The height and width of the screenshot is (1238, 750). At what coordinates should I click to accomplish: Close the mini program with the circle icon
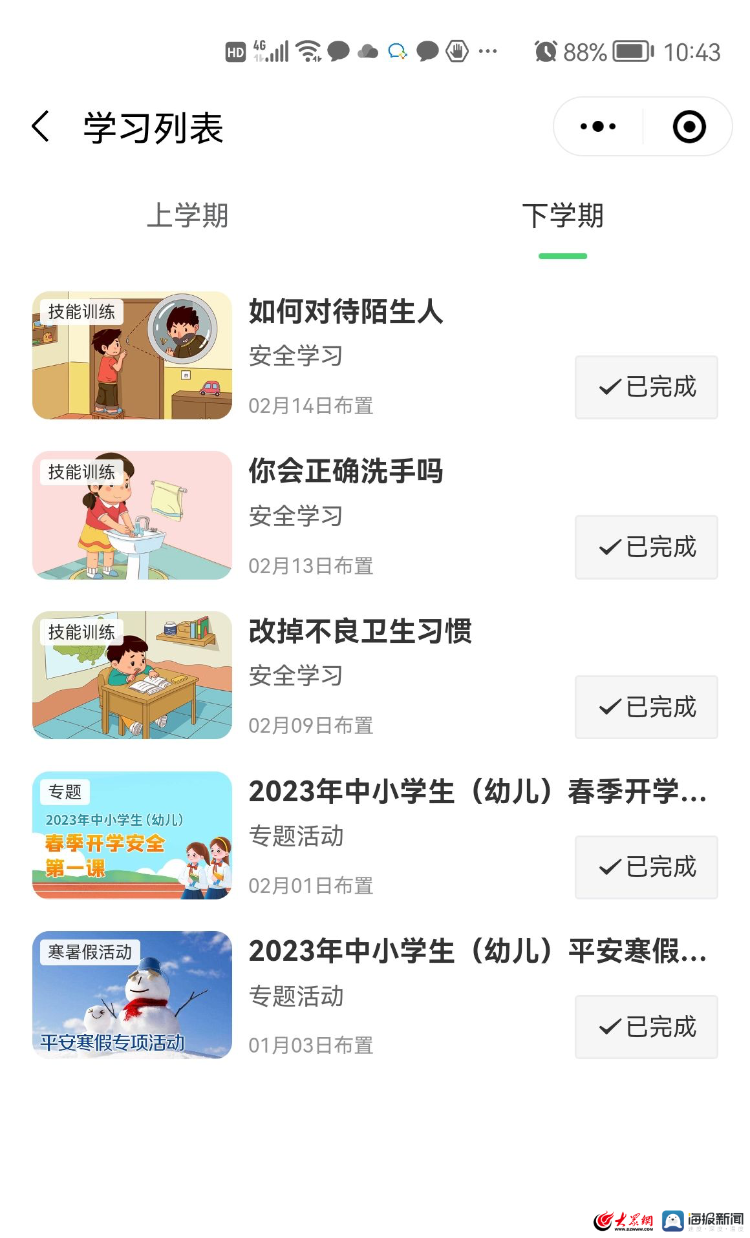[689, 127]
